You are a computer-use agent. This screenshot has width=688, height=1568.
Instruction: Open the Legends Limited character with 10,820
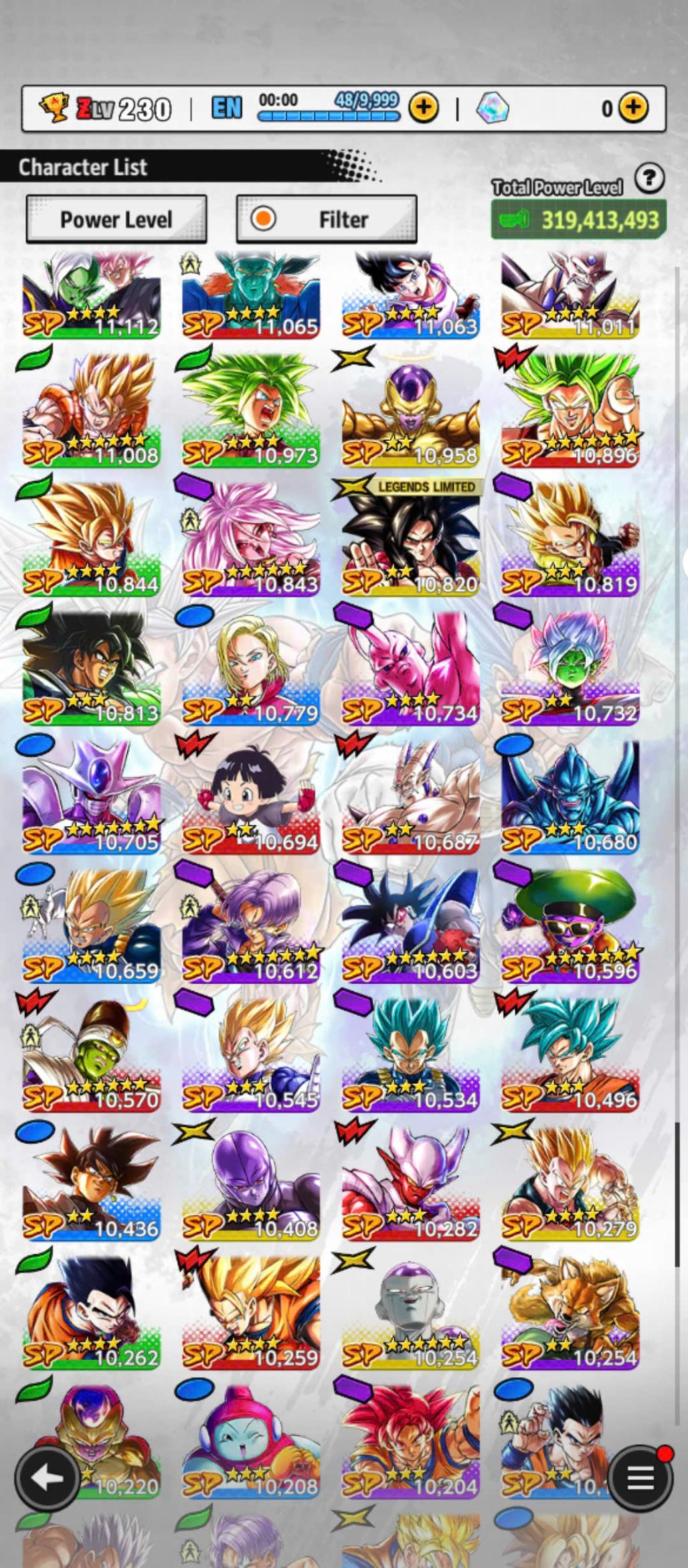tap(411, 539)
